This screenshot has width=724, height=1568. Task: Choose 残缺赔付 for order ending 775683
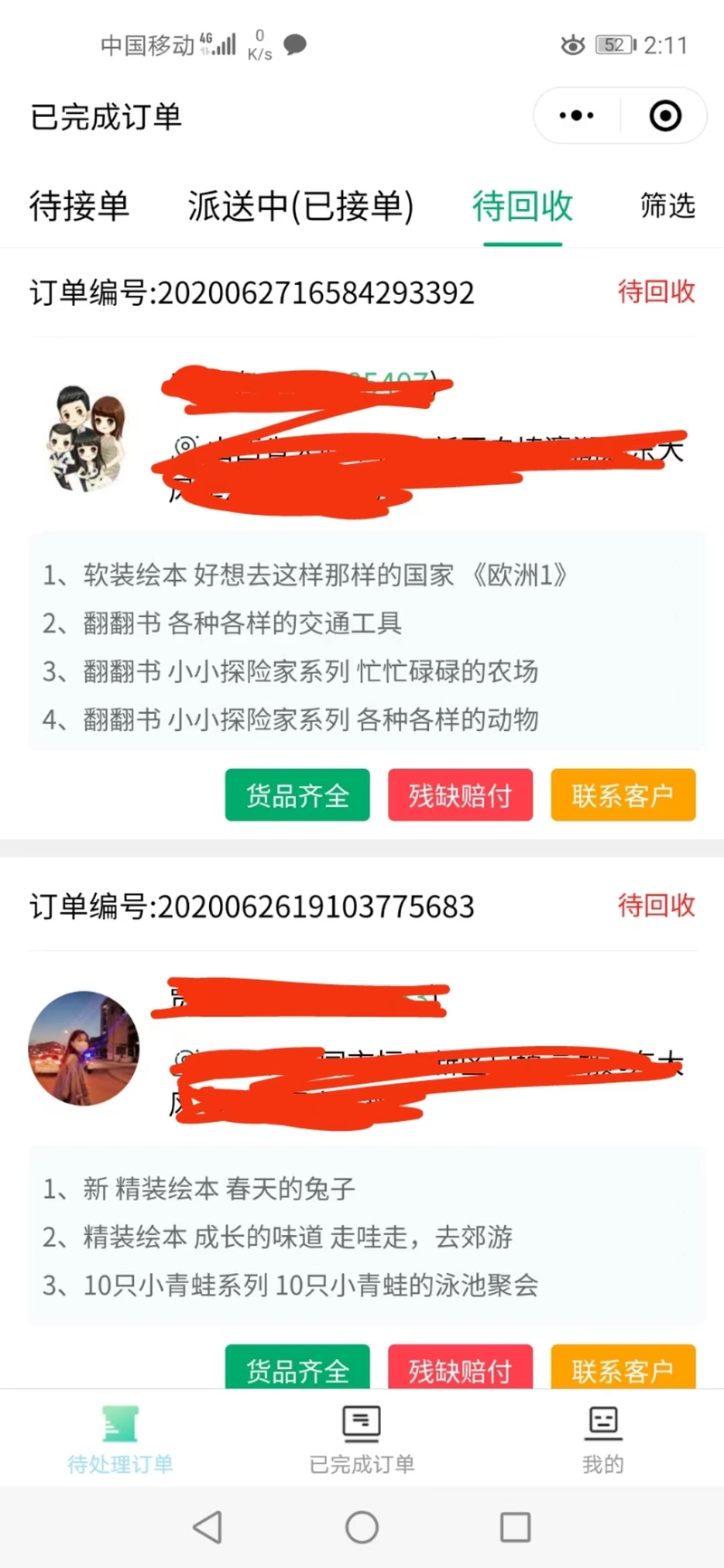click(461, 1367)
